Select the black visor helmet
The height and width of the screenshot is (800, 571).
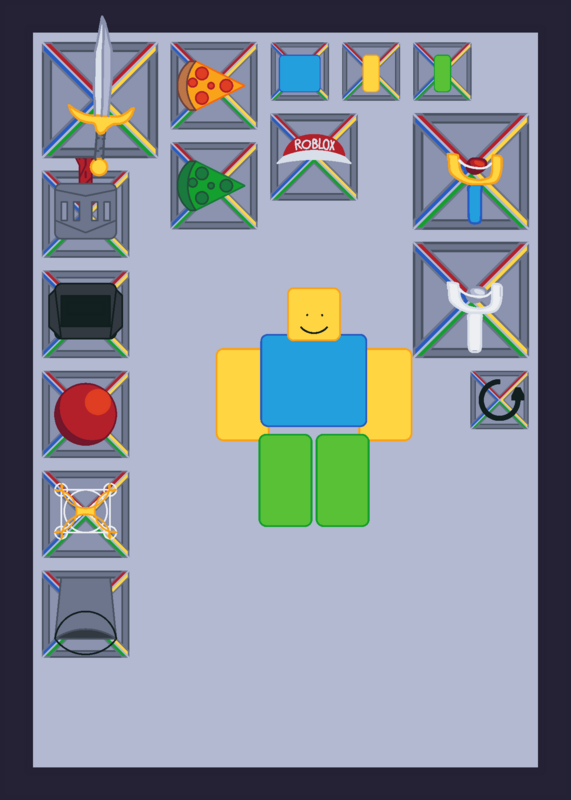pos(85,314)
